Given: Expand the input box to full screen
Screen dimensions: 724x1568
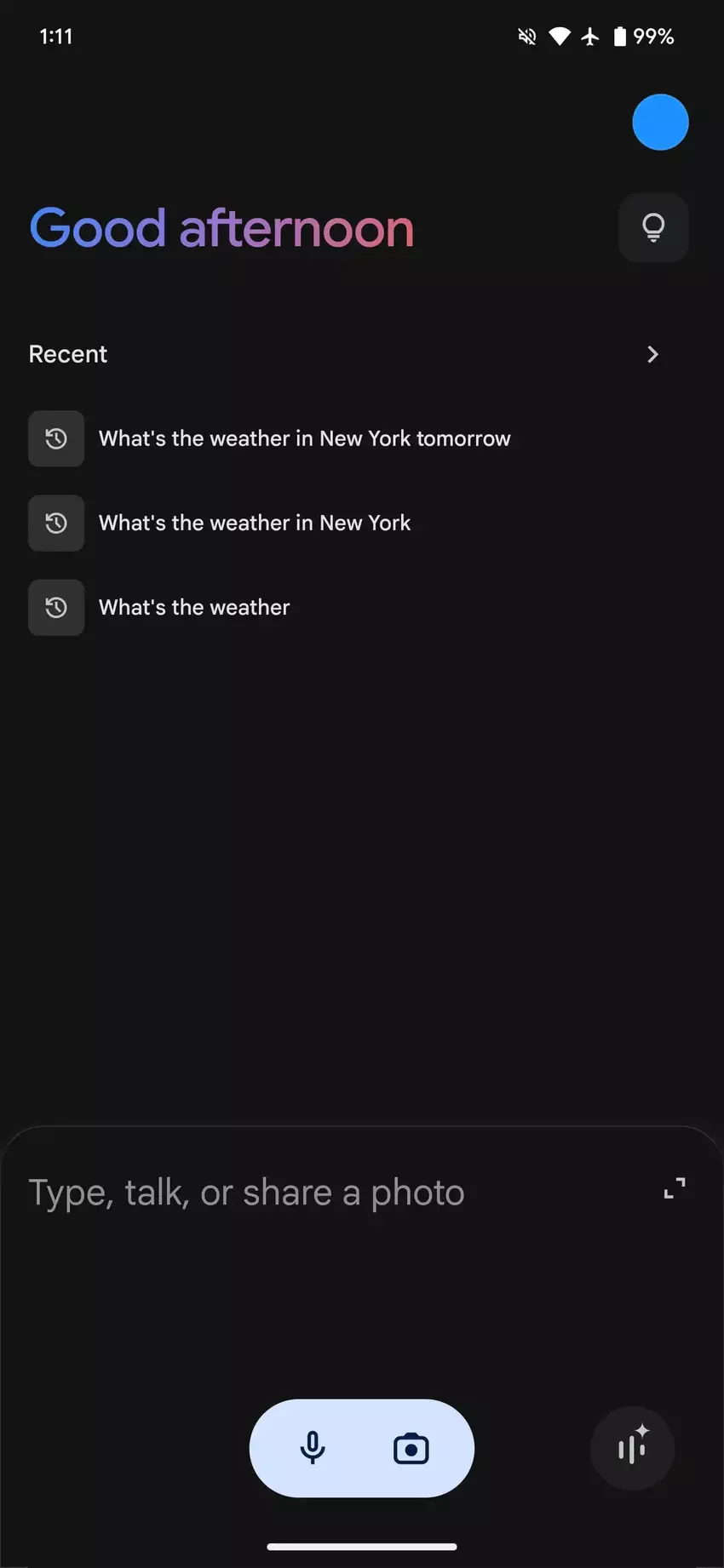Looking at the screenshot, I should click(x=675, y=1188).
